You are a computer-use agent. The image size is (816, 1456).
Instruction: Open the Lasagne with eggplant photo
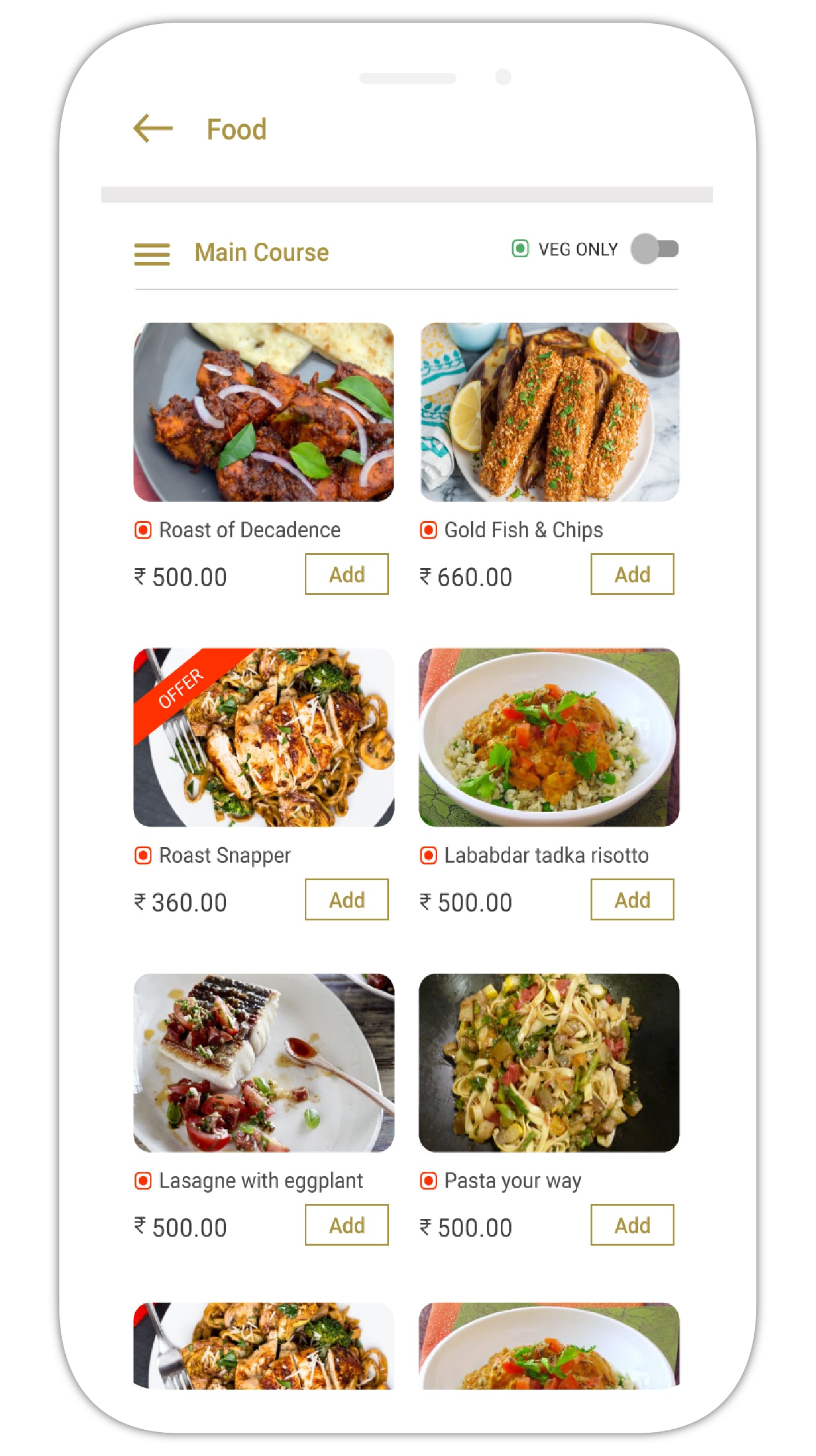pos(263,1063)
